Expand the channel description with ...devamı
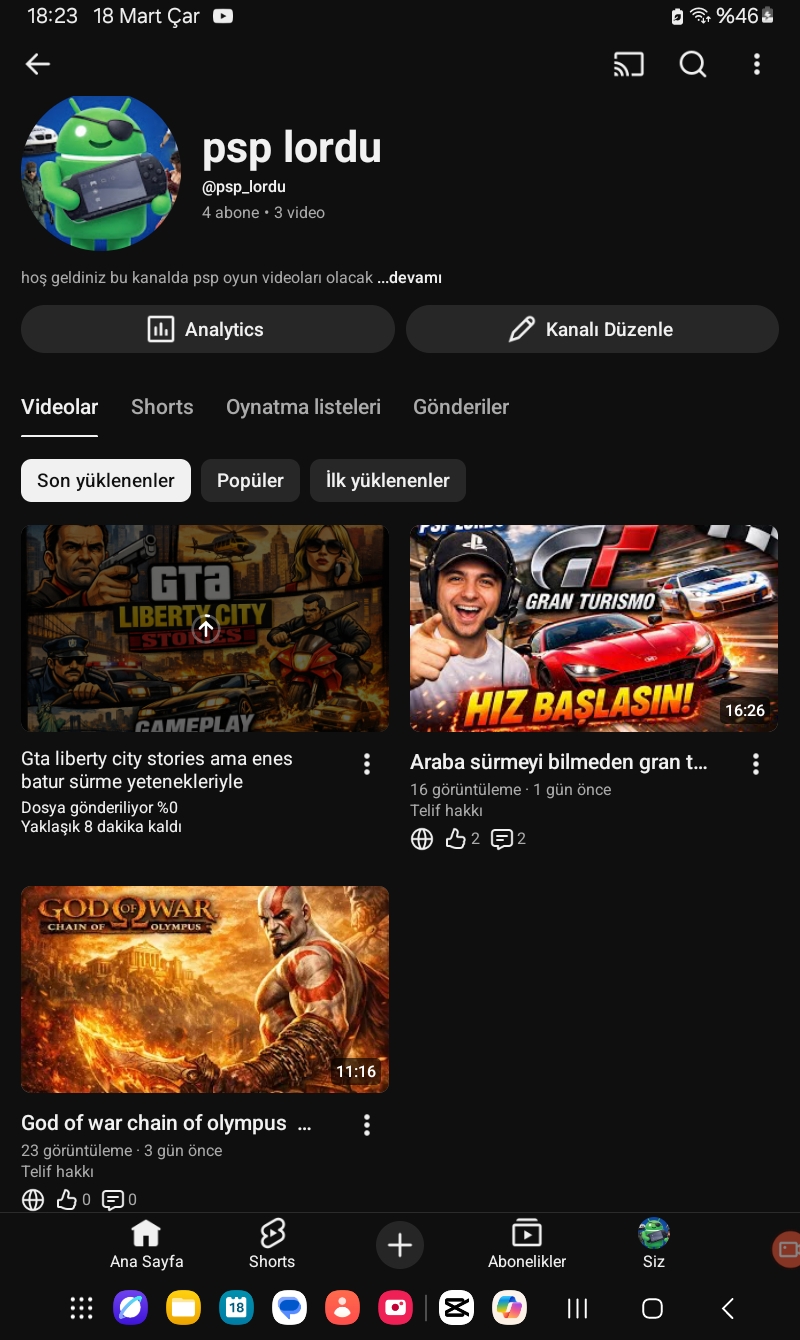 [x=410, y=278]
